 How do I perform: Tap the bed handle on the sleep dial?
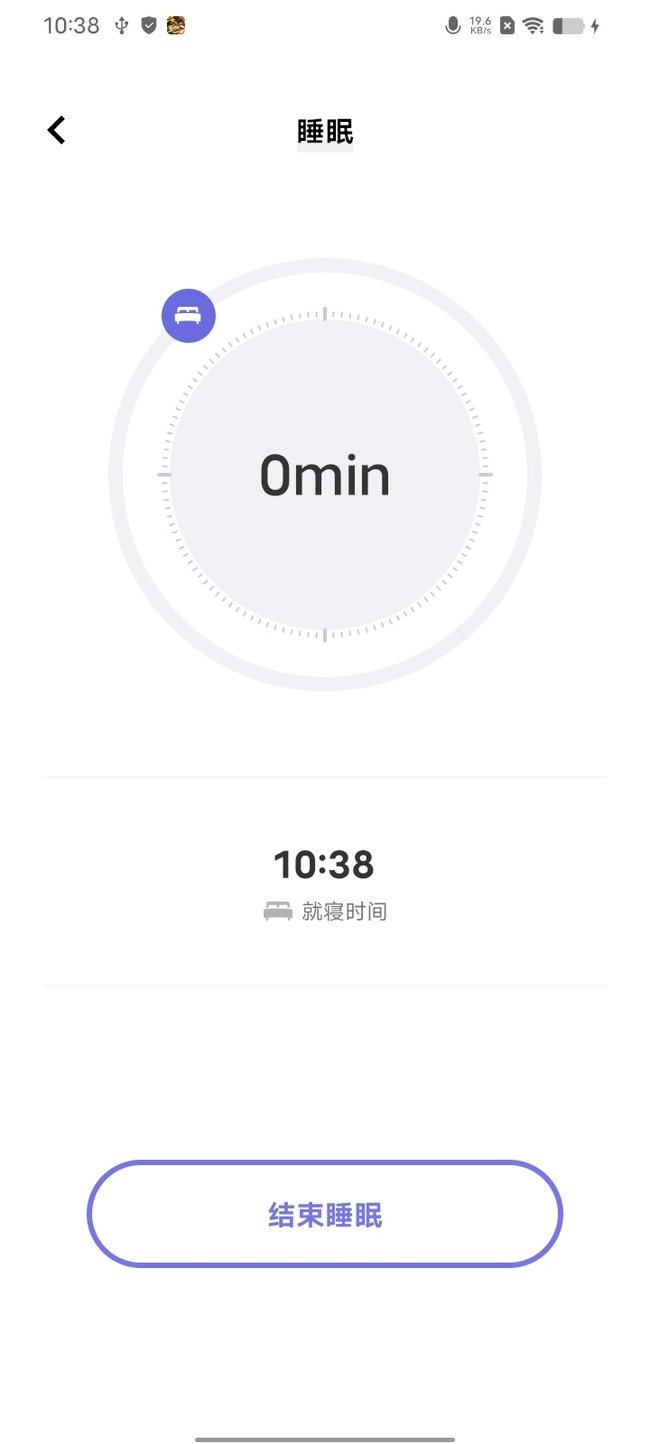[x=188, y=316]
